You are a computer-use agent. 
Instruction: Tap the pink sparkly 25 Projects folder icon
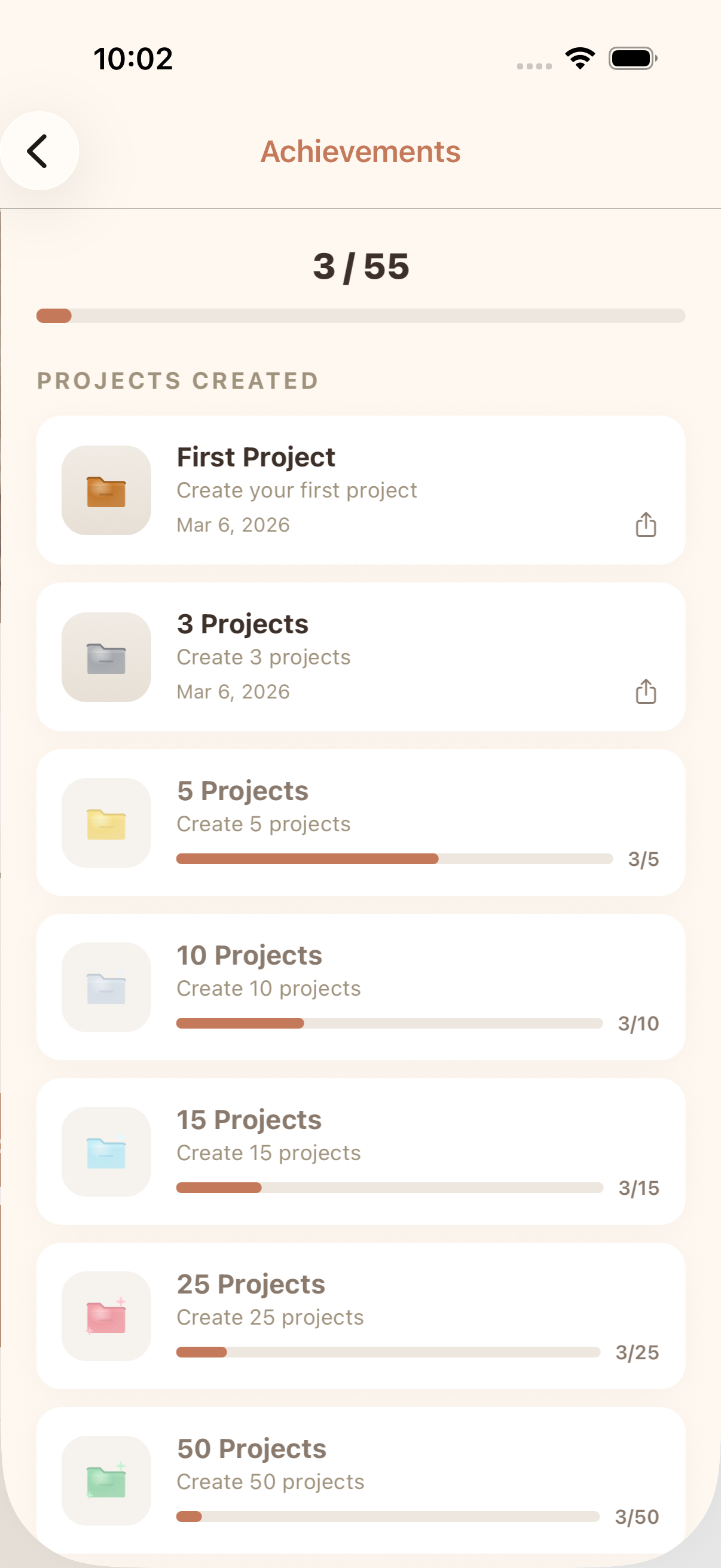coord(106,1316)
